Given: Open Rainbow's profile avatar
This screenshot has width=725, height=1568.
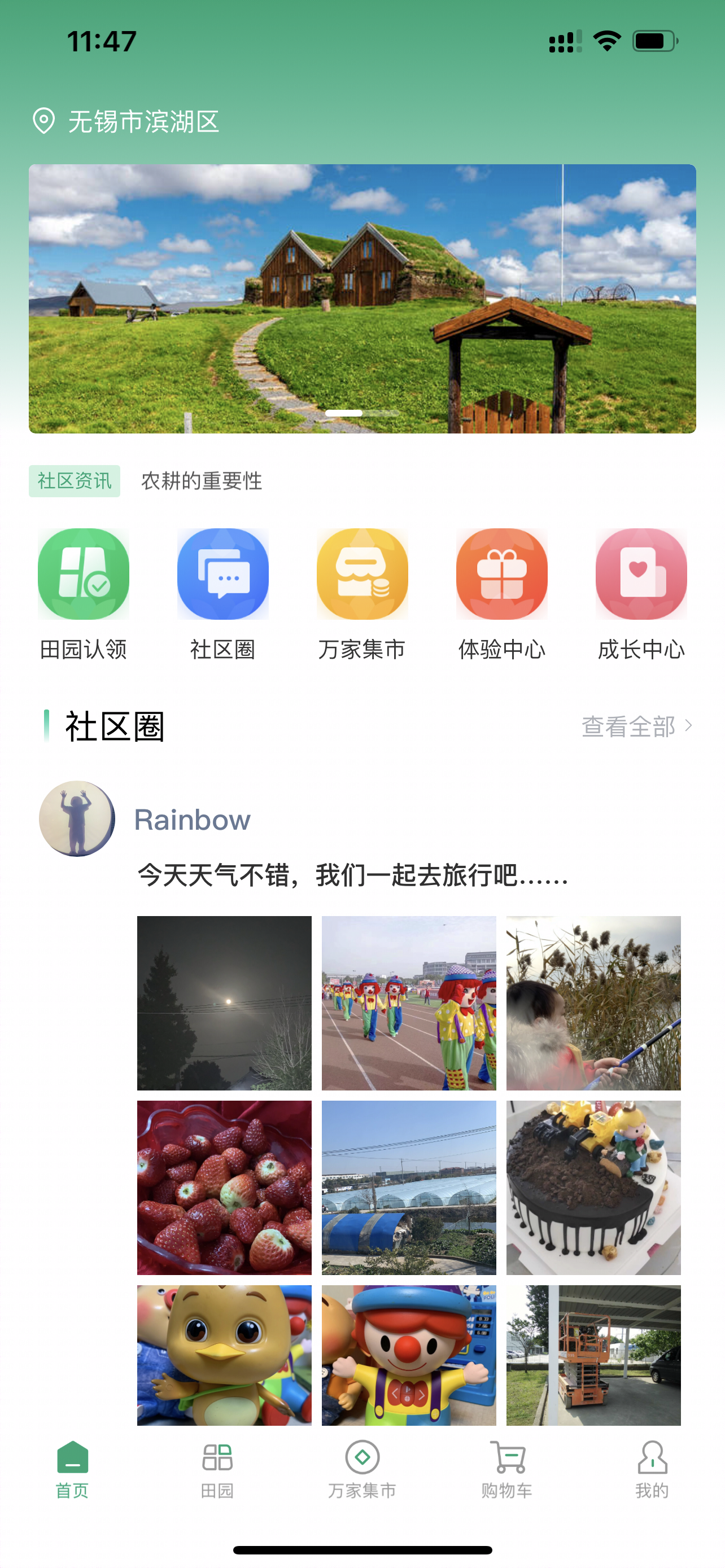Looking at the screenshot, I should point(77,818).
